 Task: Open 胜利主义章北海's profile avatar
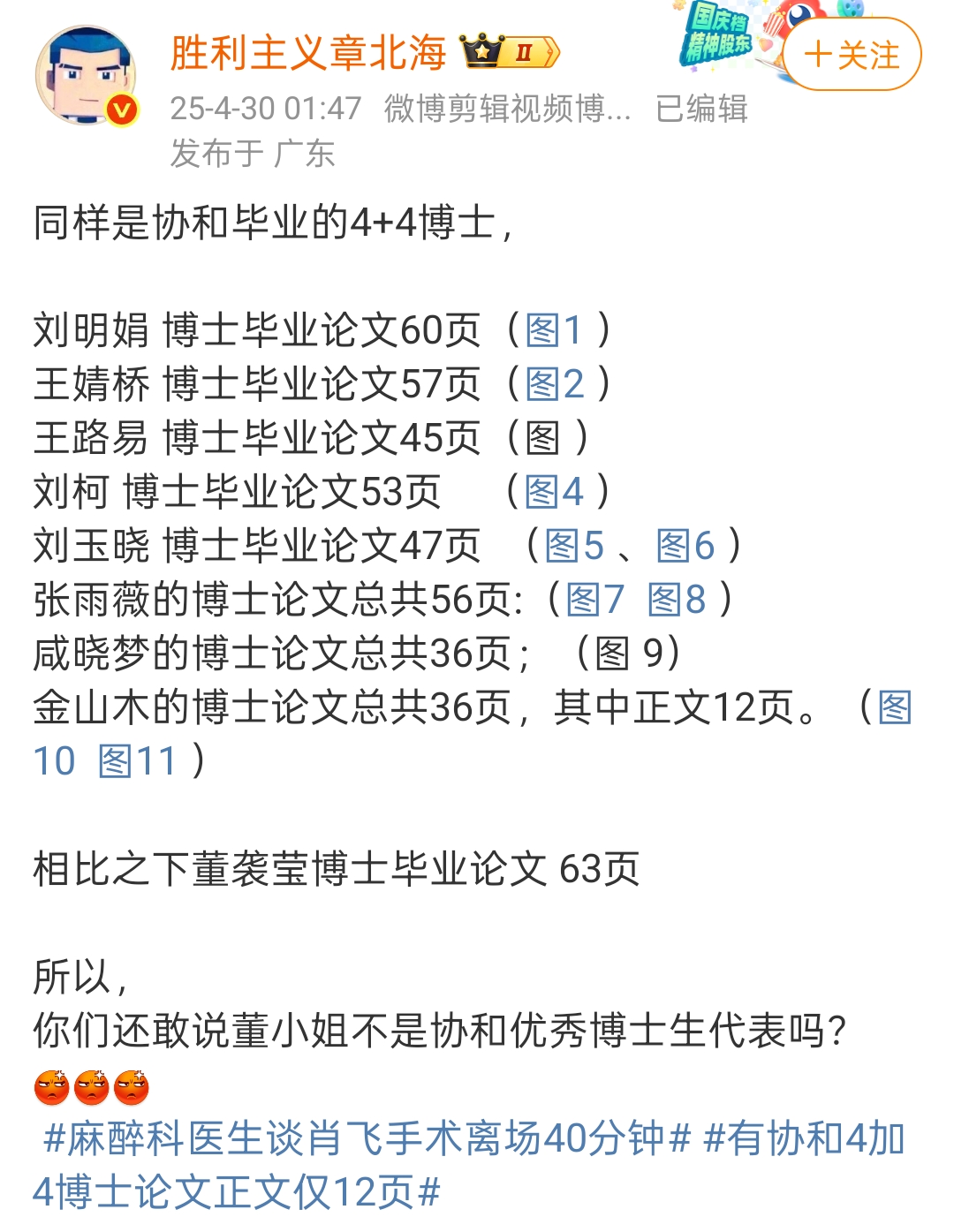[86, 76]
